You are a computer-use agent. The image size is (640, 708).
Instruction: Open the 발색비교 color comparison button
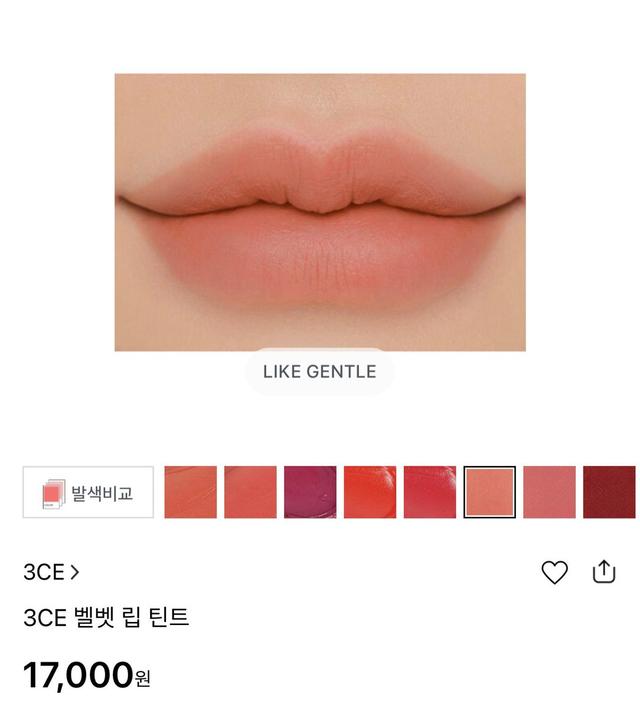pos(88,493)
